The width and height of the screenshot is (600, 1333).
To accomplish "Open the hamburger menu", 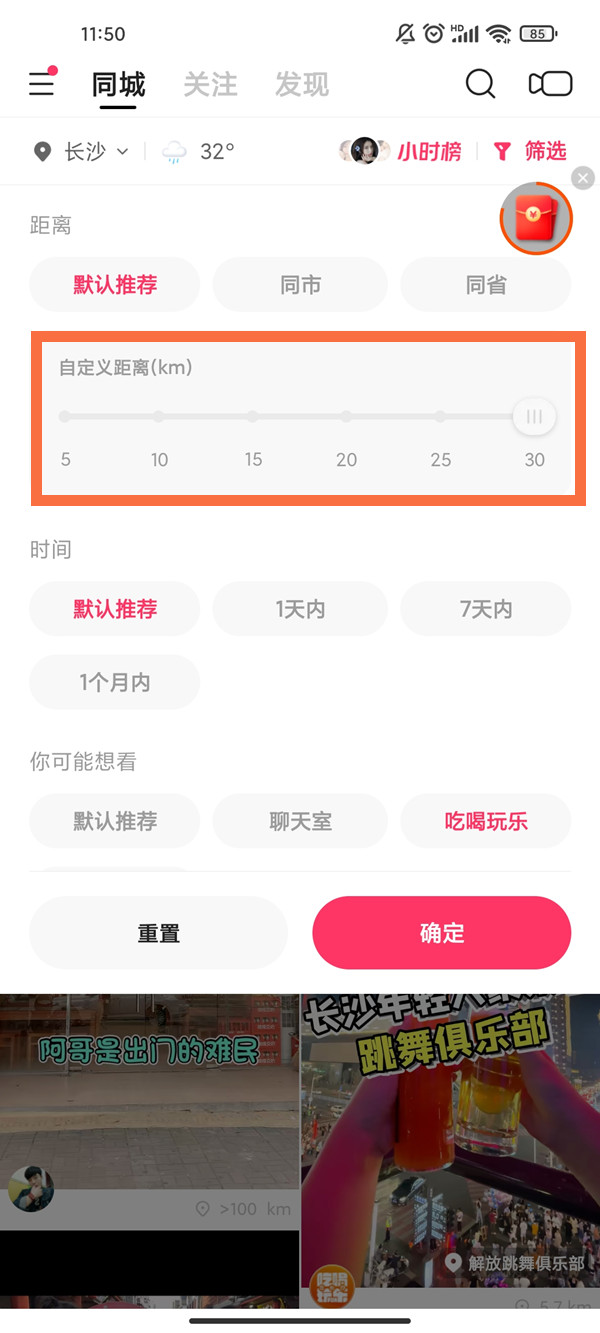I will [42, 84].
